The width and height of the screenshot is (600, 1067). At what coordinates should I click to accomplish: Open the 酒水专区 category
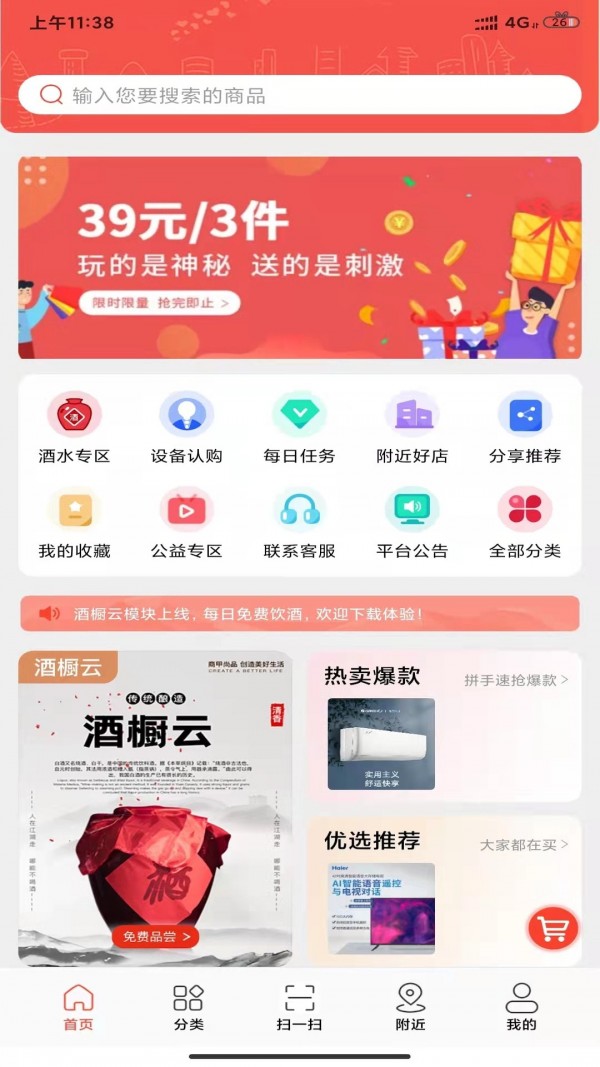[74, 429]
